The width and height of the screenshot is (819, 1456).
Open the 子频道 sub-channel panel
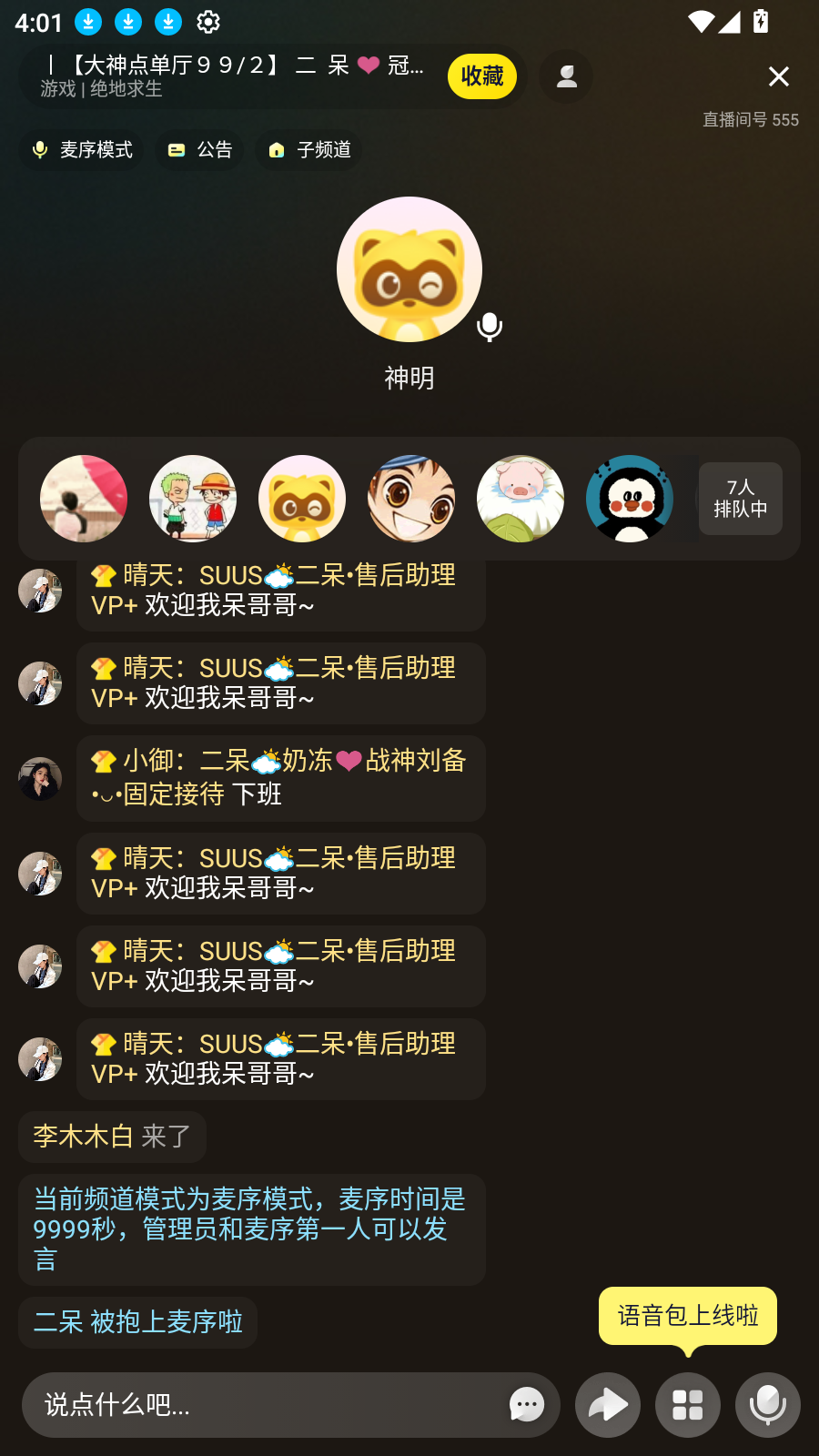tap(308, 150)
